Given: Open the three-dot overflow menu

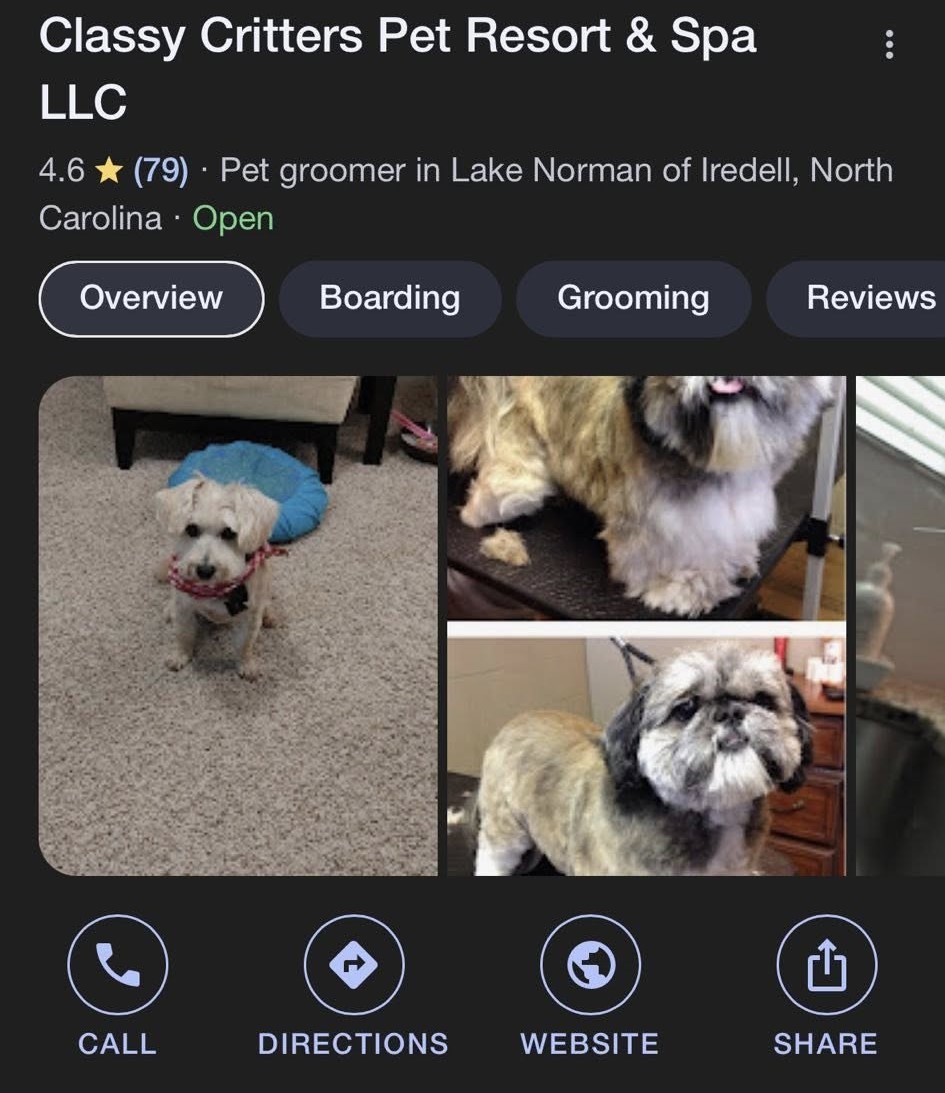Looking at the screenshot, I should pos(889,44).
